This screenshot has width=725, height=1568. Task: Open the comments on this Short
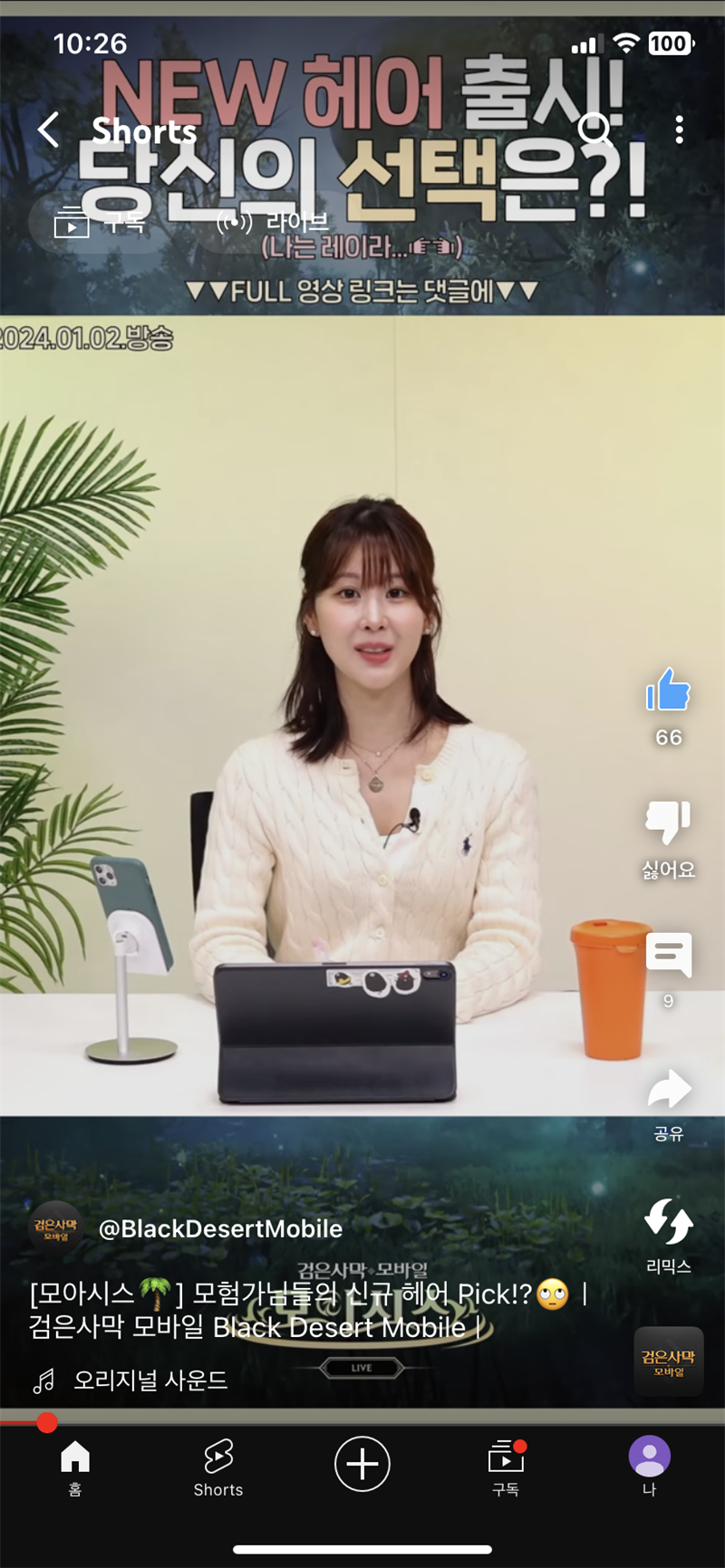pyautogui.click(x=669, y=955)
